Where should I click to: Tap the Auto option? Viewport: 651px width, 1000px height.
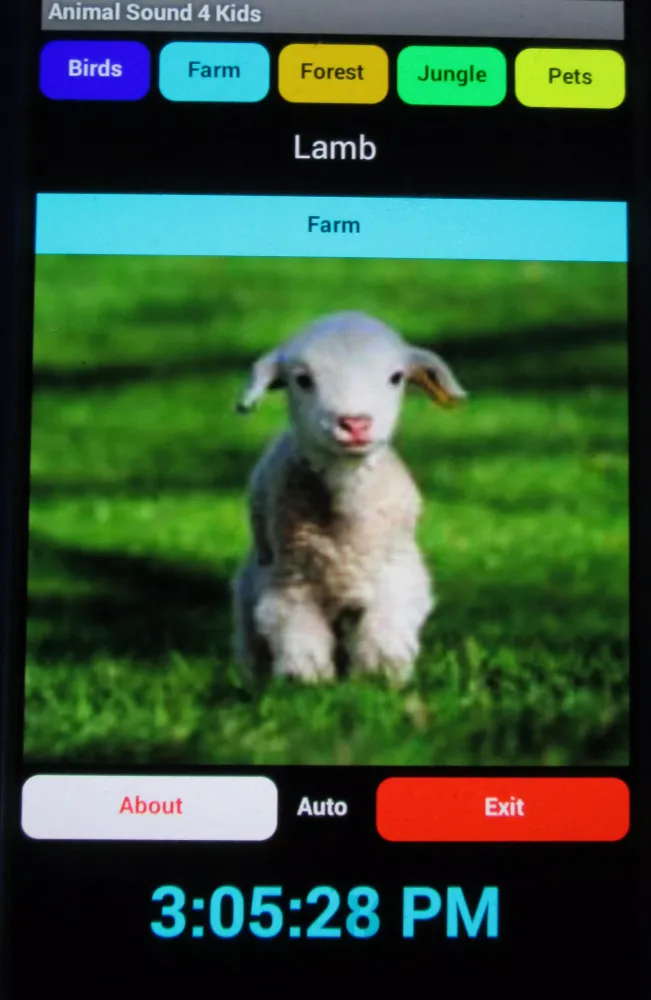[x=322, y=807]
